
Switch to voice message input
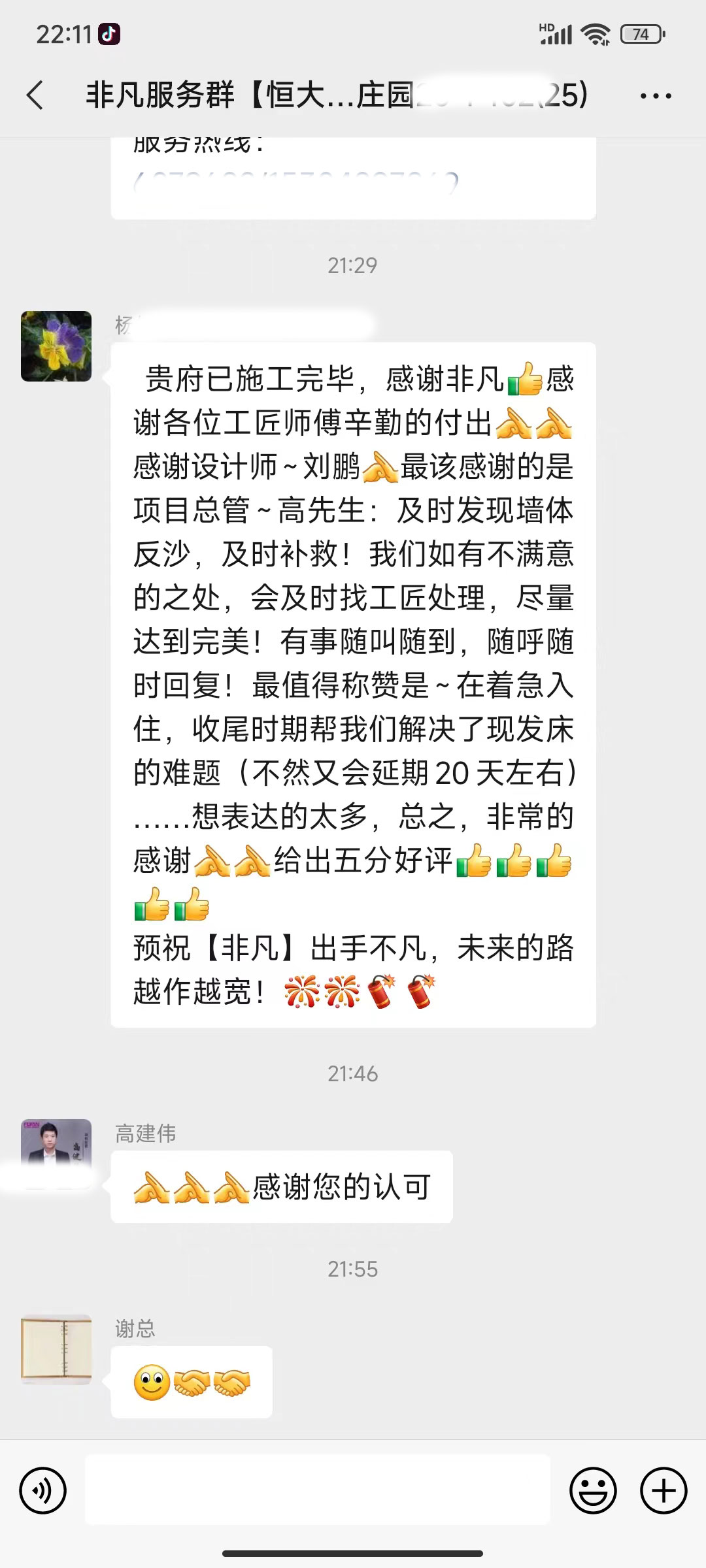pyautogui.click(x=43, y=1491)
